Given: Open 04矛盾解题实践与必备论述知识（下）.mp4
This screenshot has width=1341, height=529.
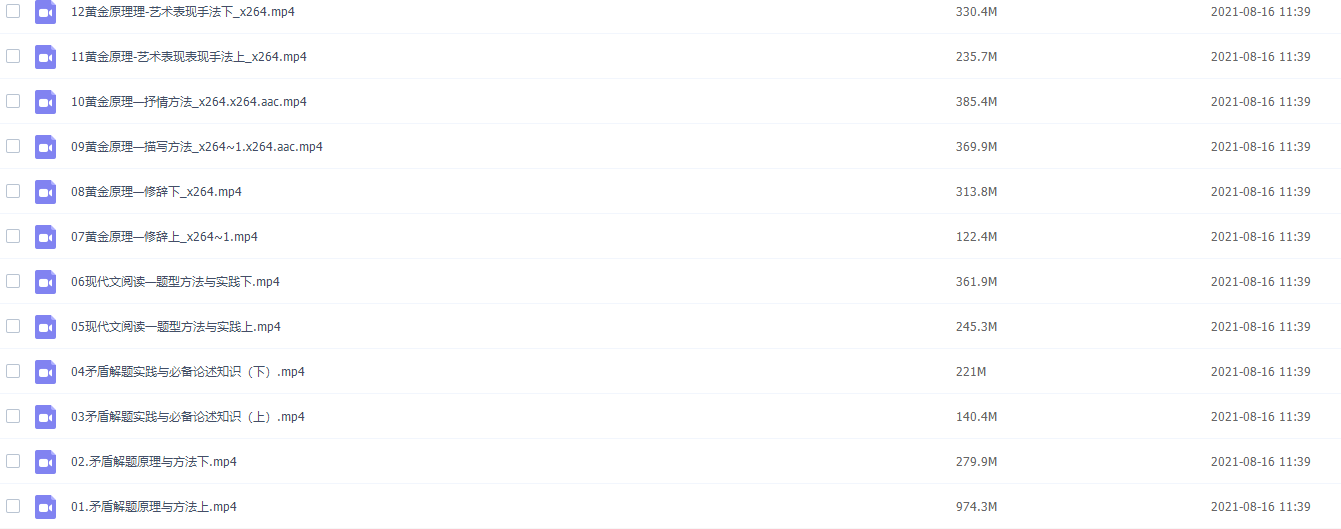Looking at the screenshot, I should point(187,372).
